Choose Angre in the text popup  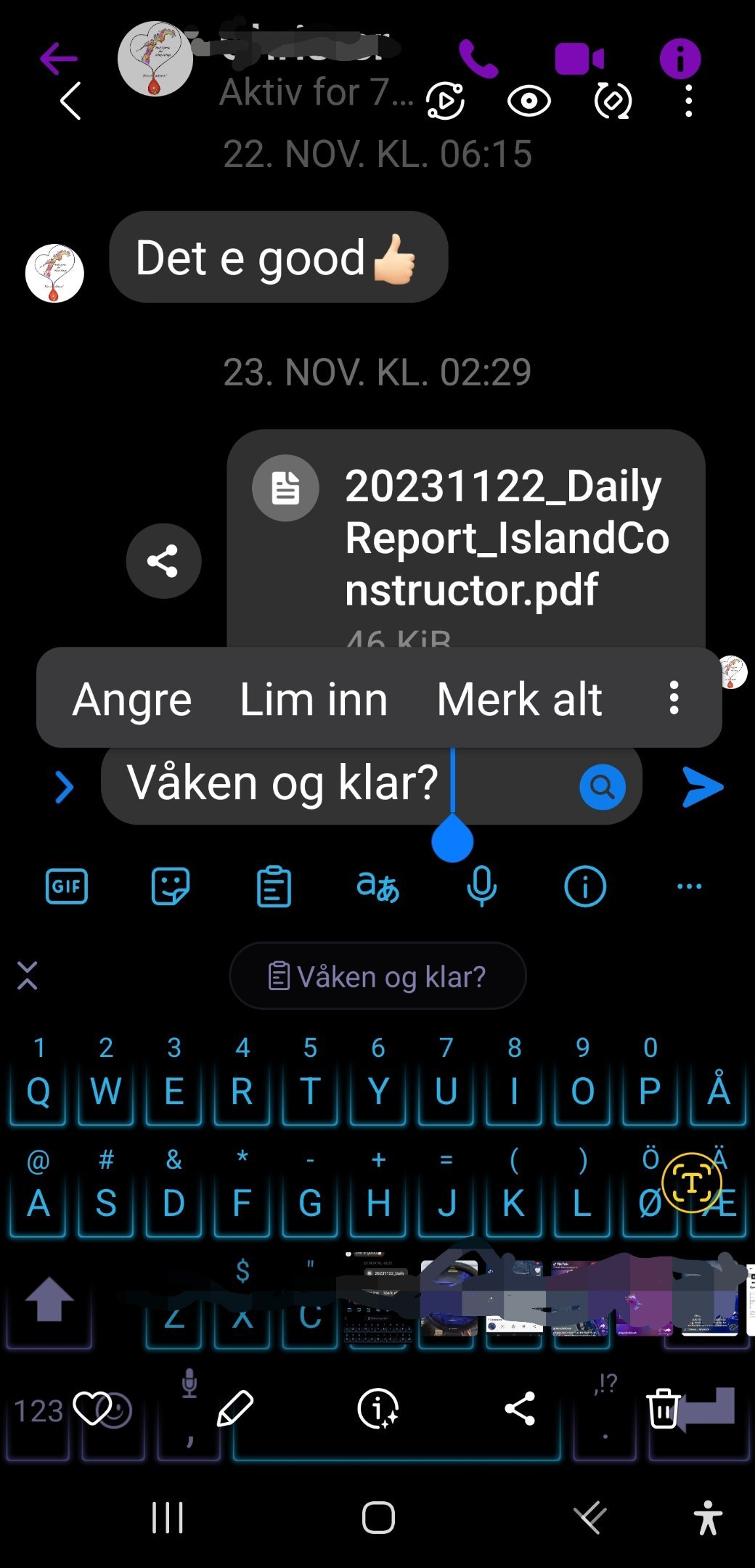[132, 699]
